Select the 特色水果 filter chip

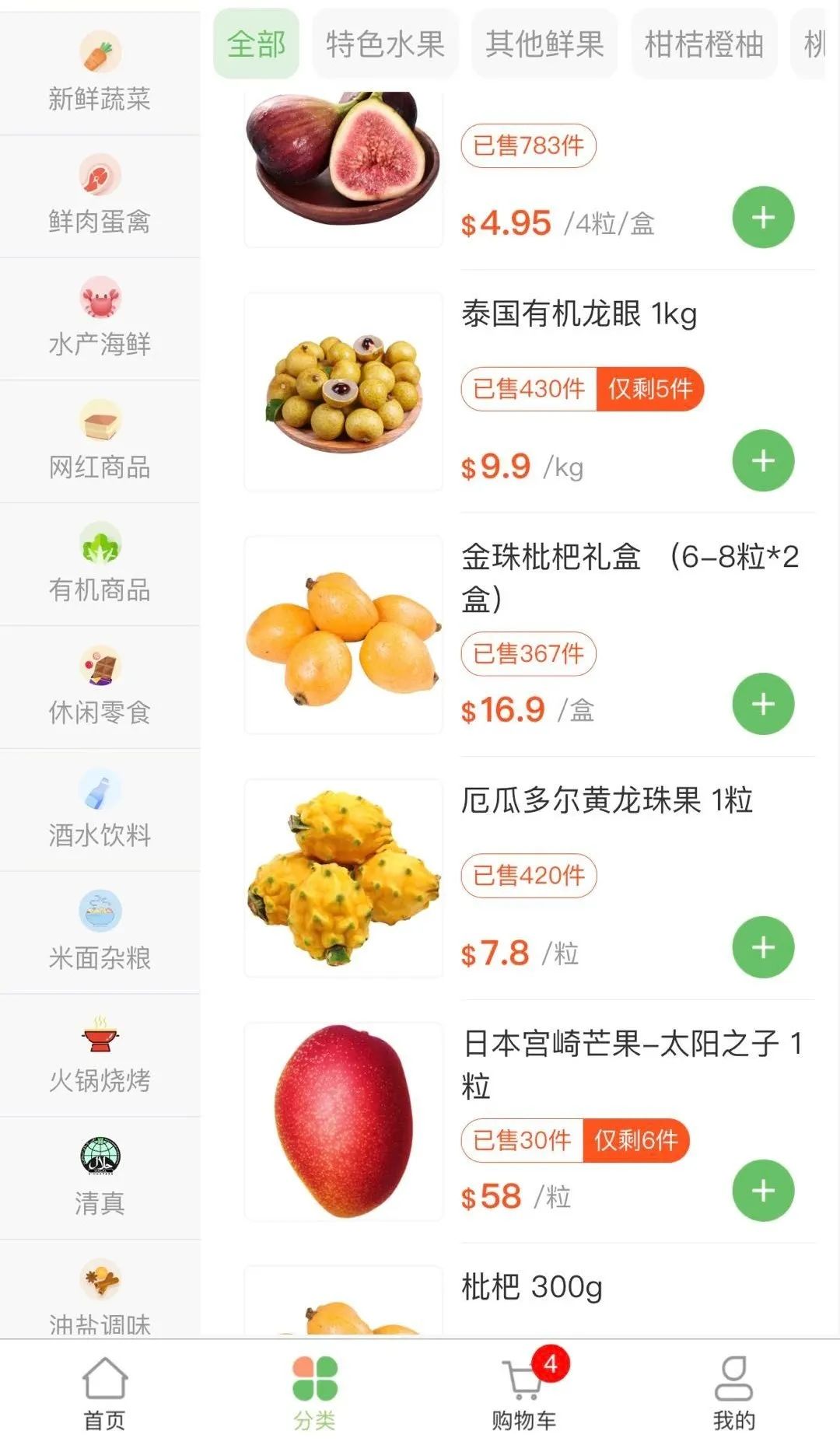(385, 44)
